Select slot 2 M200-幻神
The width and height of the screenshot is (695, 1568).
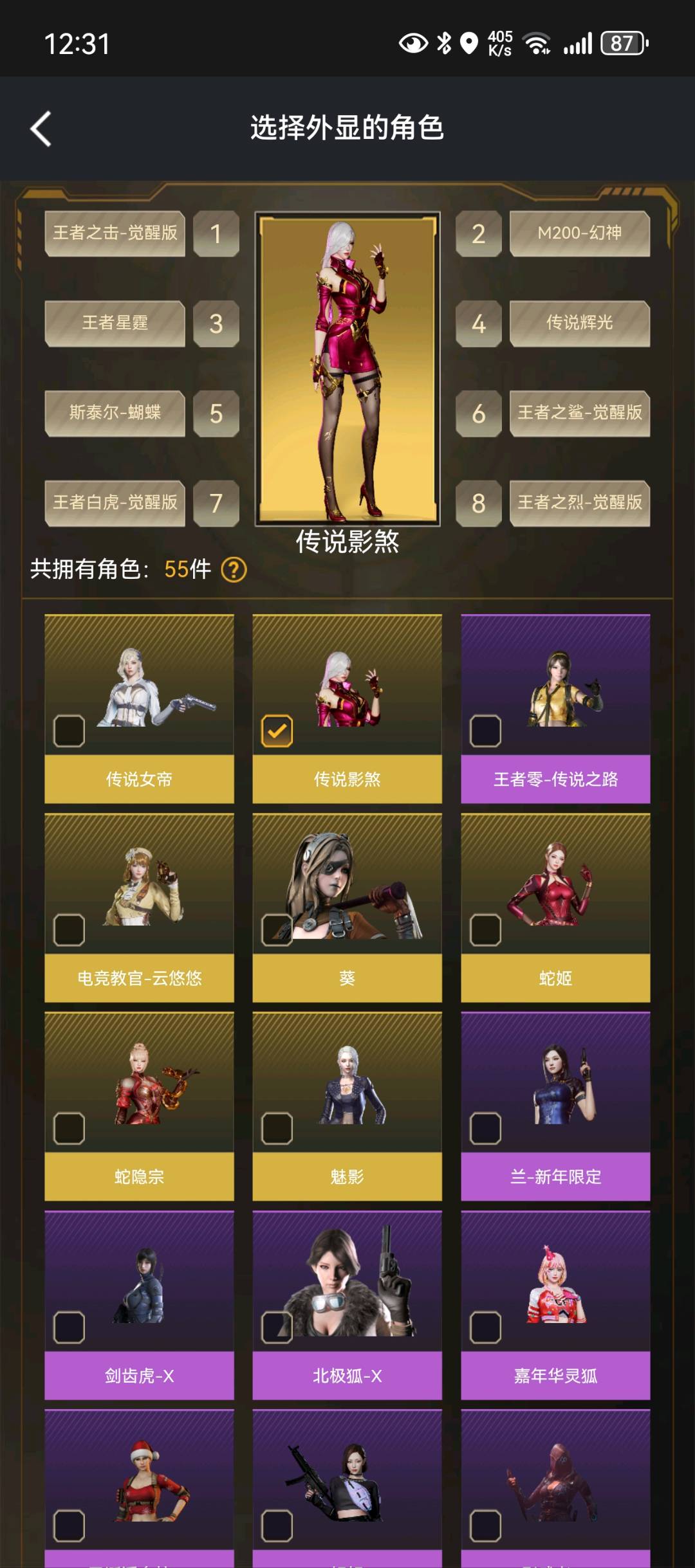[579, 233]
